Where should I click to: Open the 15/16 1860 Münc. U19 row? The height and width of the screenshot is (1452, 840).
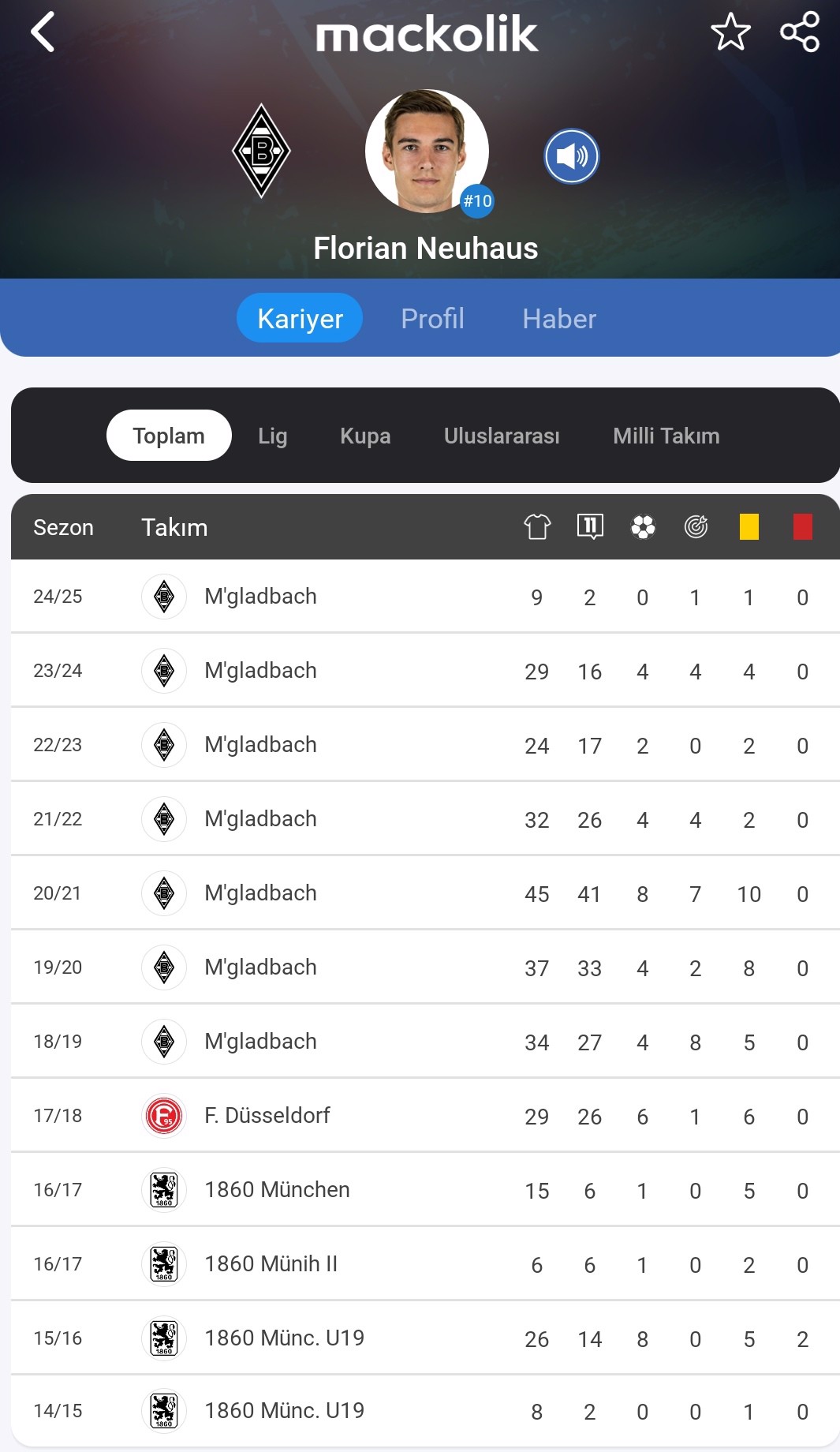pos(425,1338)
